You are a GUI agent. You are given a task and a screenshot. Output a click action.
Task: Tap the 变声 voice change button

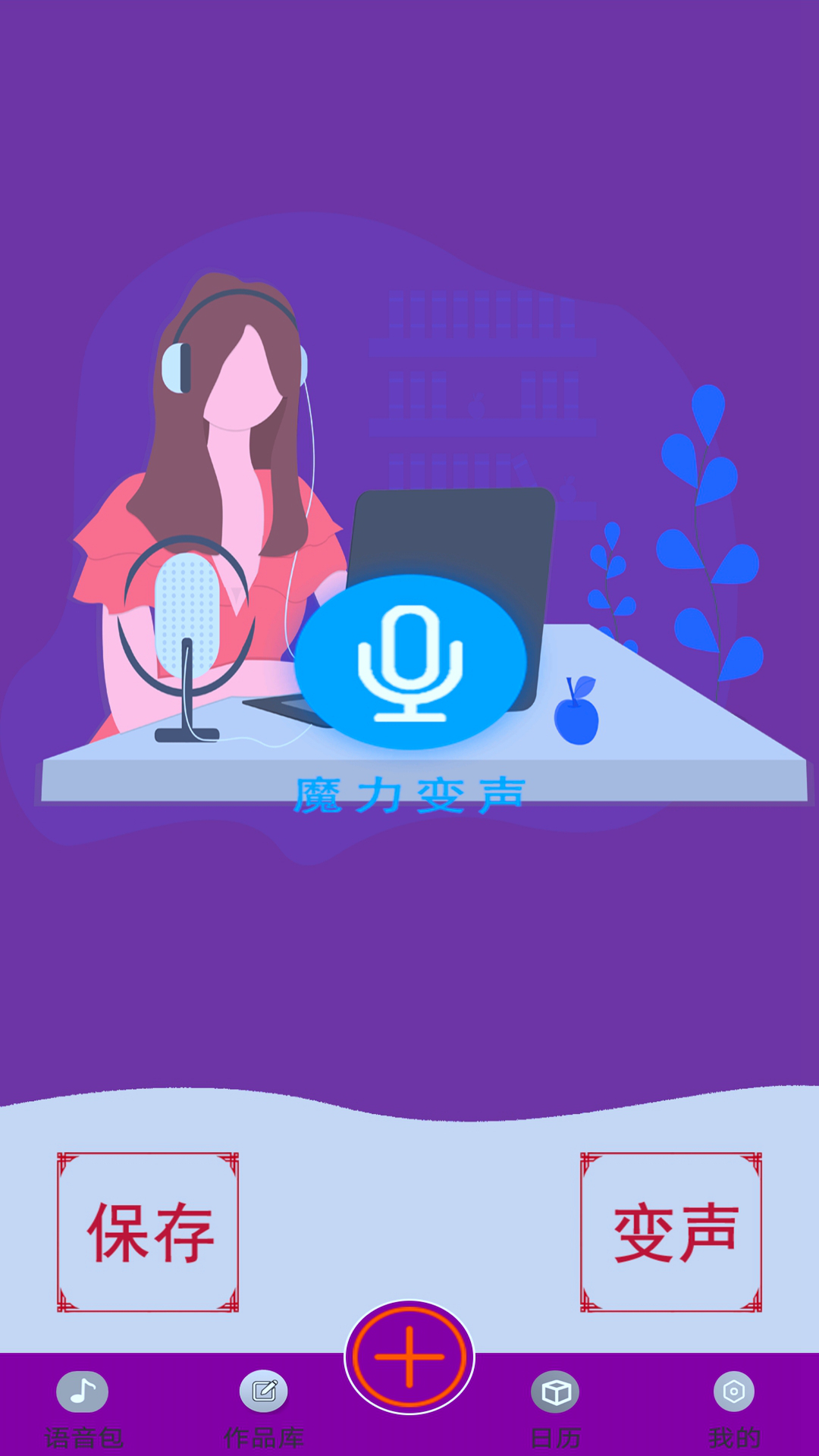[x=671, y=1232]
